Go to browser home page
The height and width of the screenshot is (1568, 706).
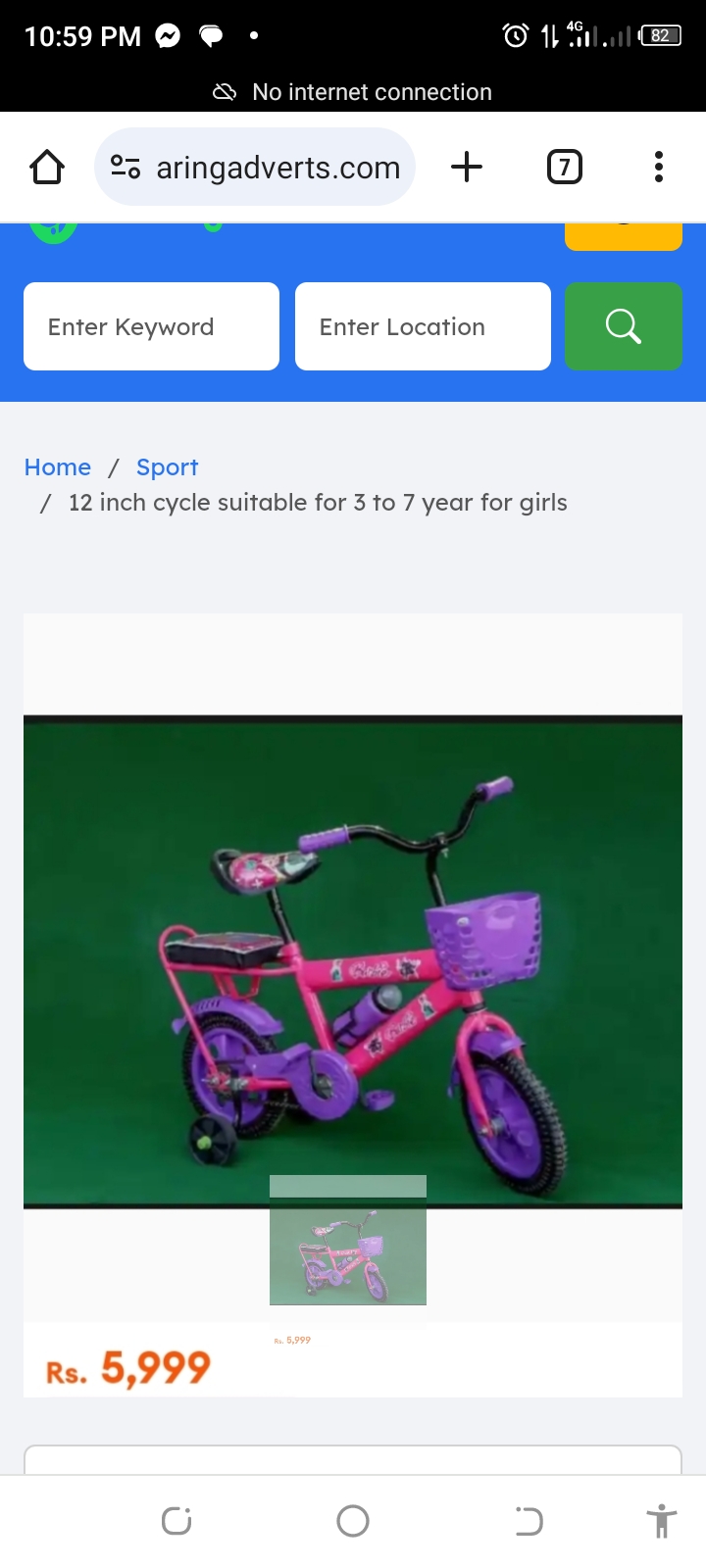point(47,168)
